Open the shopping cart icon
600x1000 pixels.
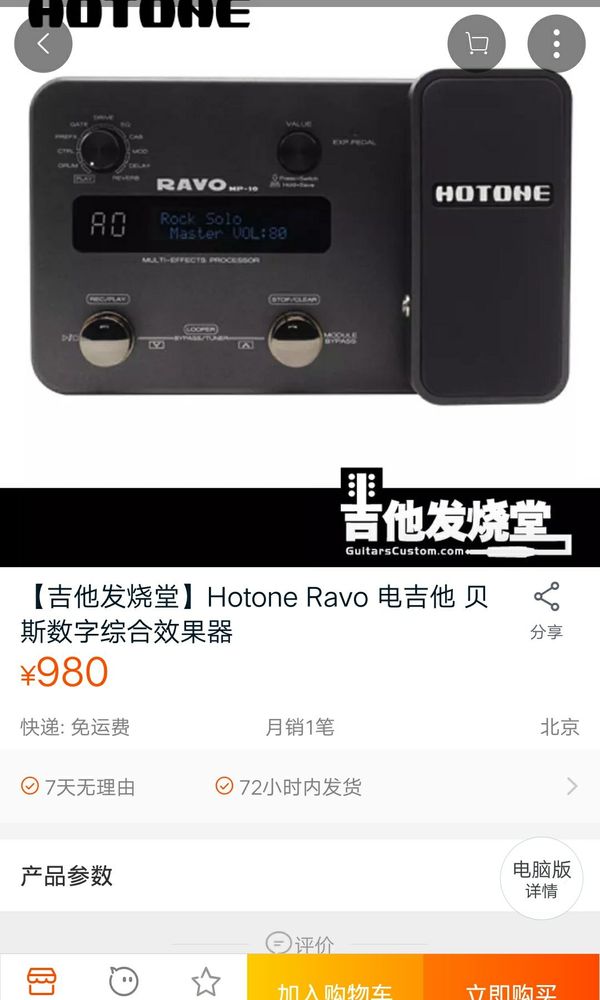point(477,44)
